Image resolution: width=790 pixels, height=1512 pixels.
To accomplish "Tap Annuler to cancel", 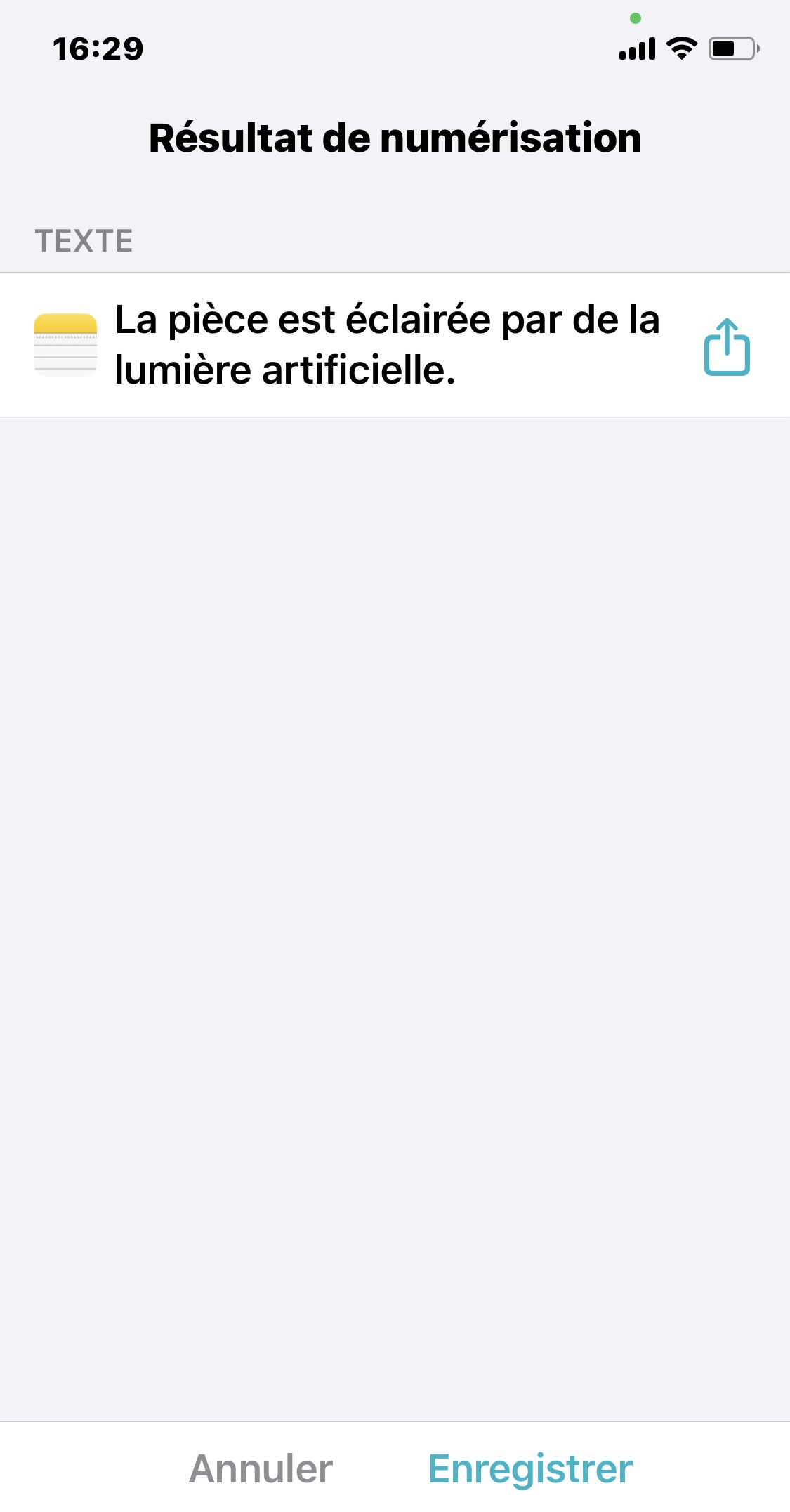I will 261,1468.
